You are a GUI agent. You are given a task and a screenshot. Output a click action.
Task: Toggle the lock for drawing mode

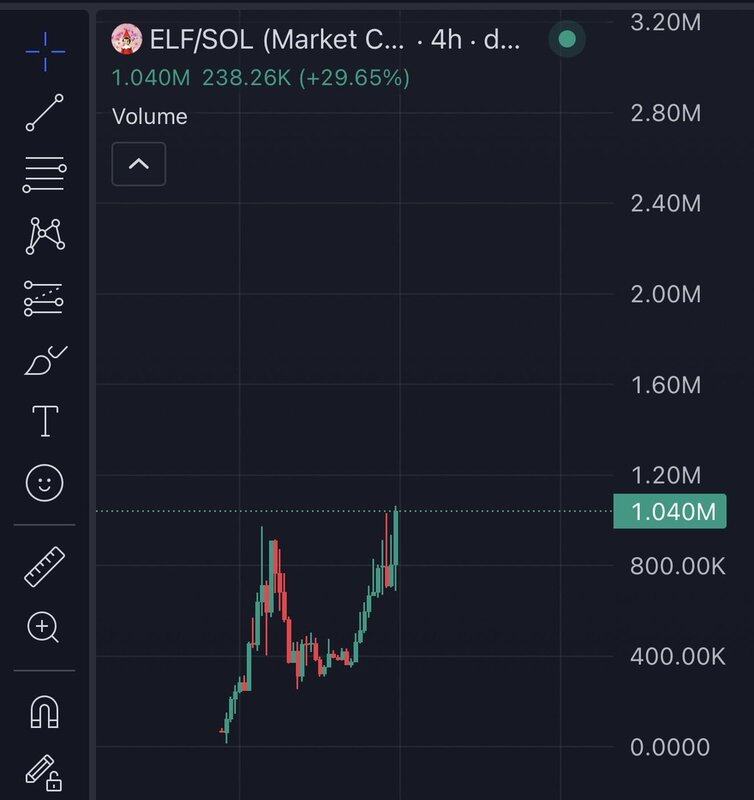pyautogui.click(x=44, y=772)
